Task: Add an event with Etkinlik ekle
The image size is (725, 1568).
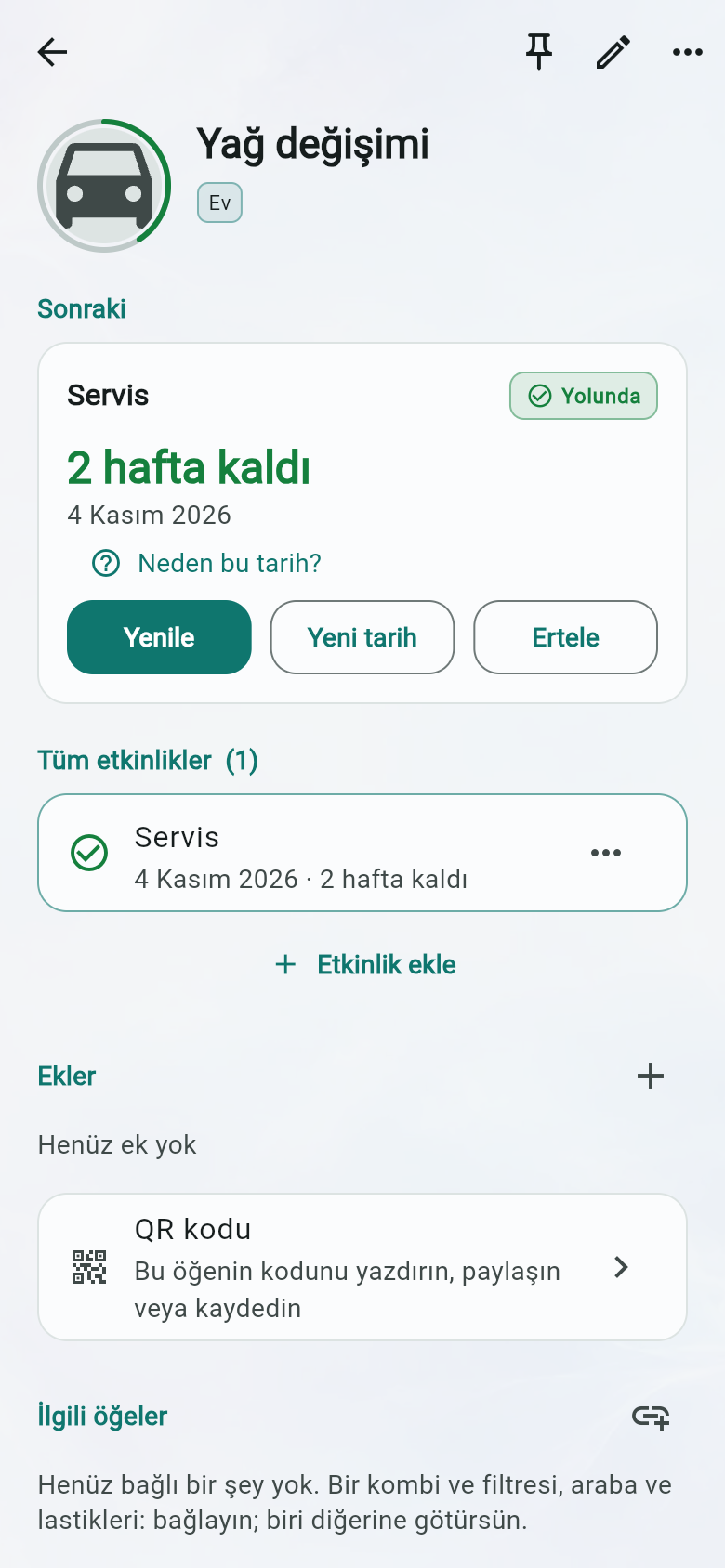Action: tap(365, 964)
